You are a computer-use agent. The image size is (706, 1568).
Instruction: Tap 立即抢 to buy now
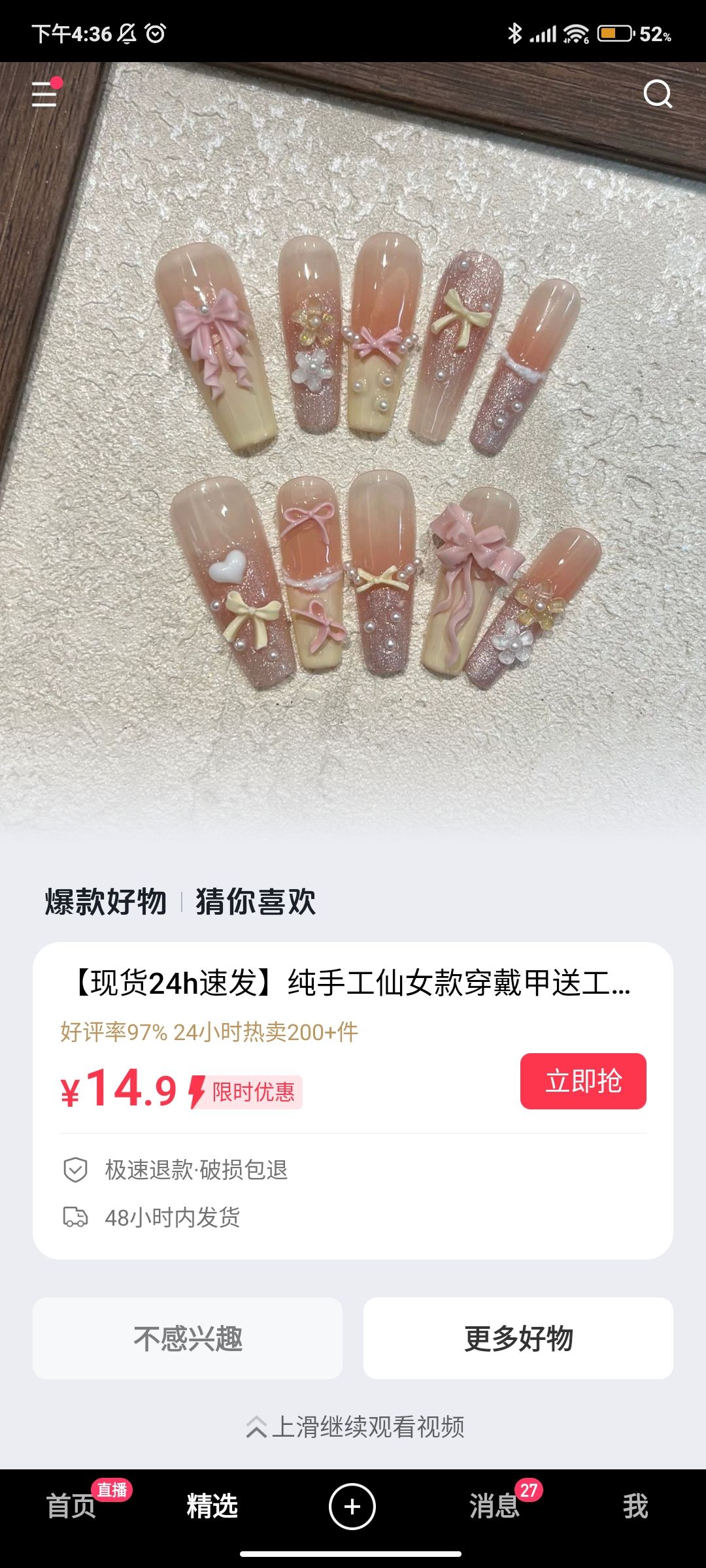click(583, 1081)
